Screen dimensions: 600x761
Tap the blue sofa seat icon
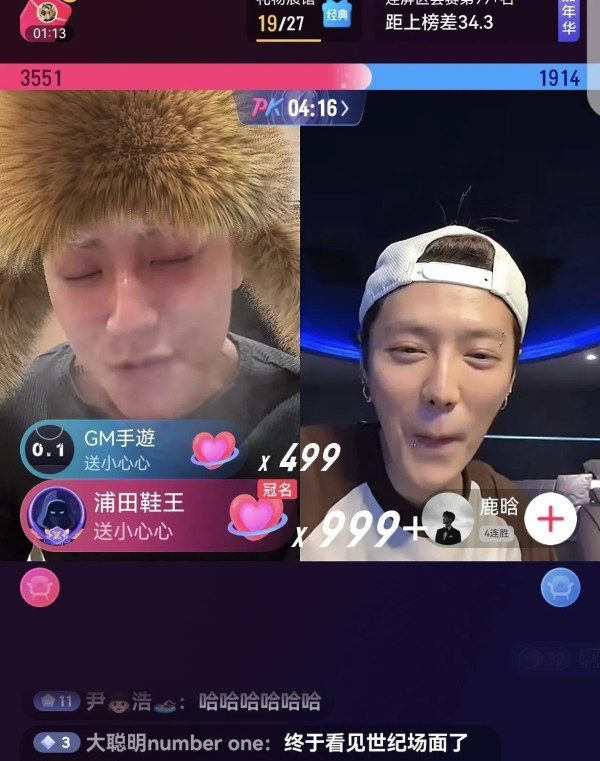click(x=560, y=587)
